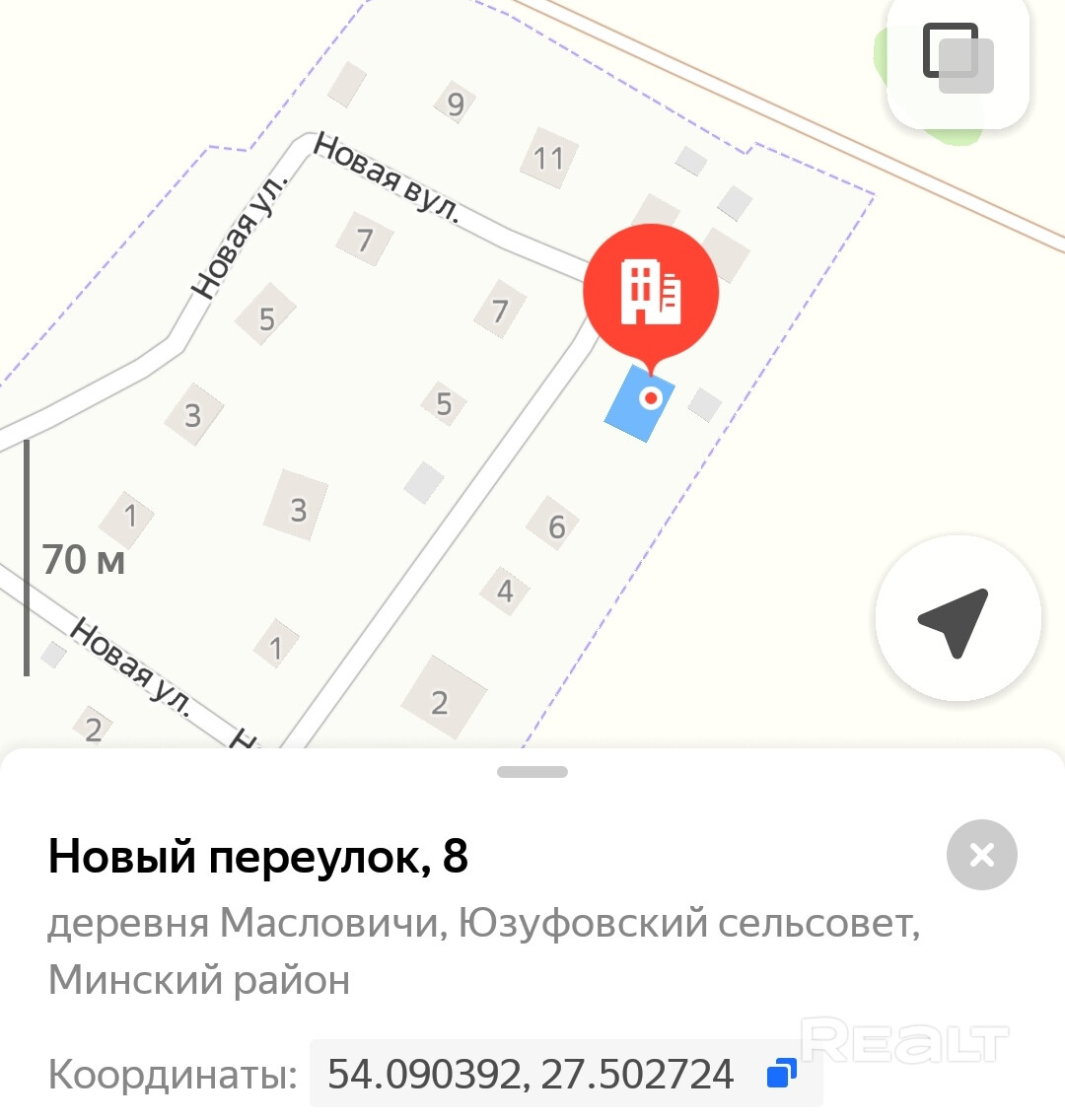Expand the address card using its handle
The height and width of the screenshot is (1120, 1065).
point(532,772)
